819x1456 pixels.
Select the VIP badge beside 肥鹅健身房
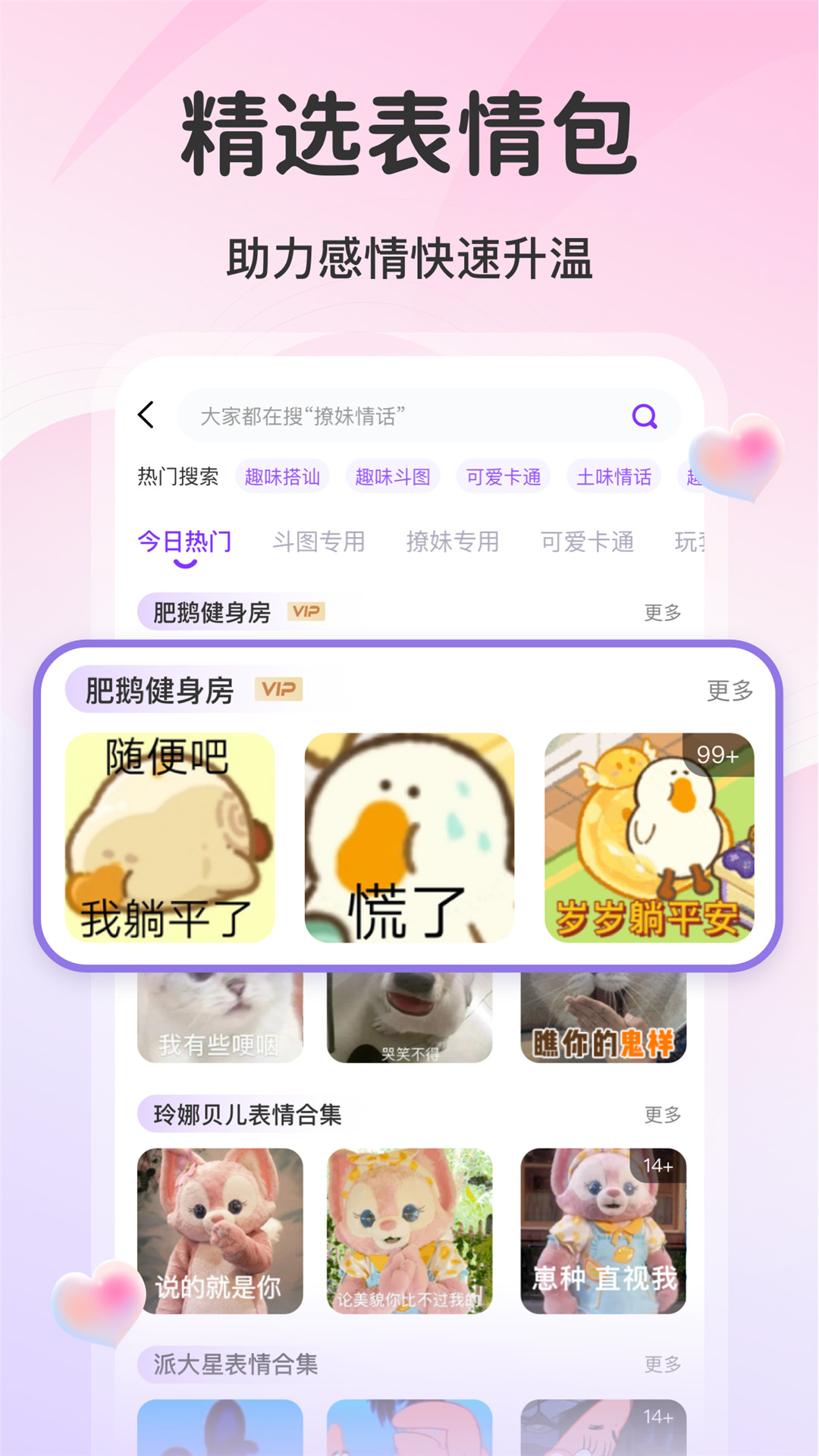[x=306, y=610]
